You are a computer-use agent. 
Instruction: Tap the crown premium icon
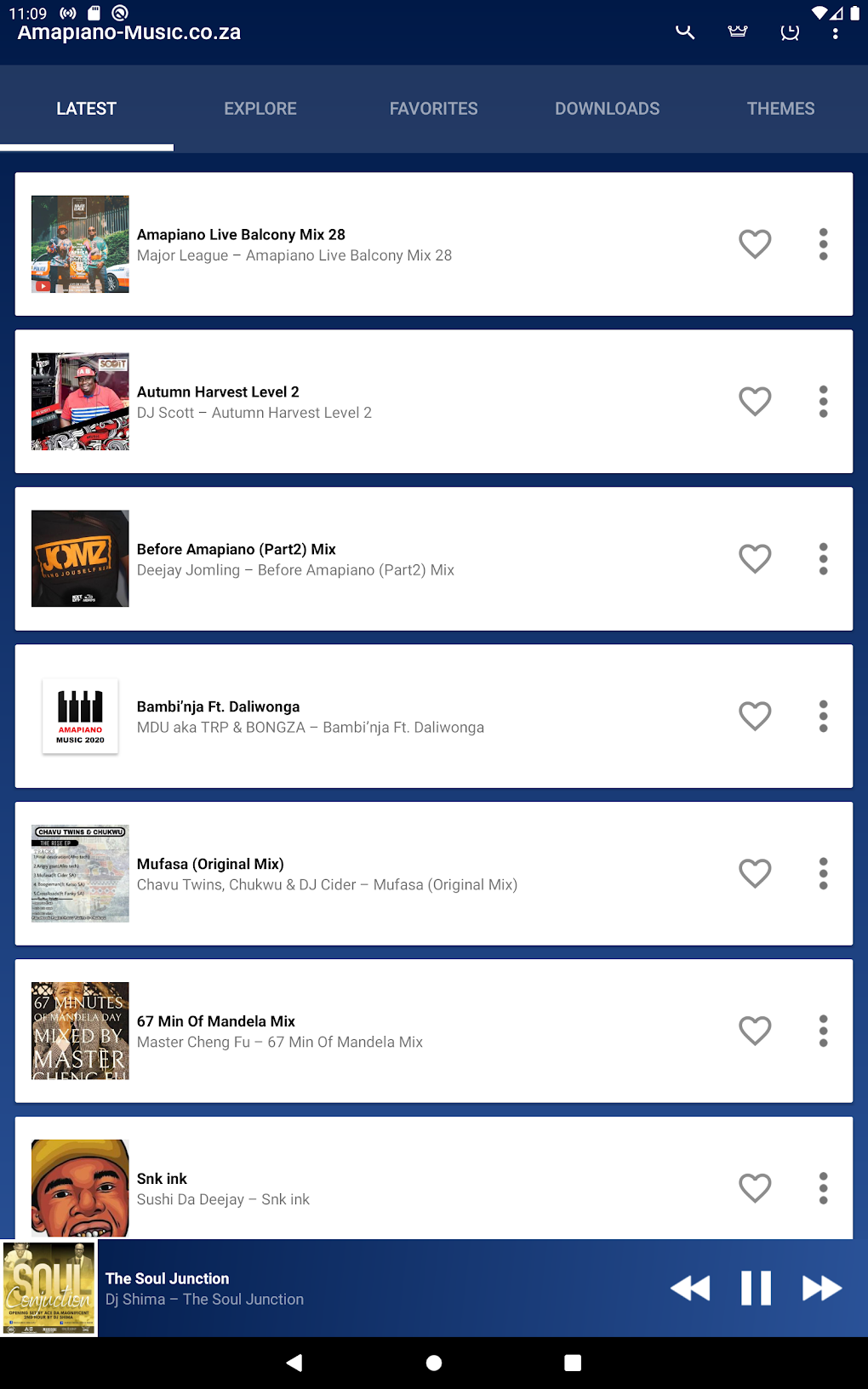(x=738, y=32)
